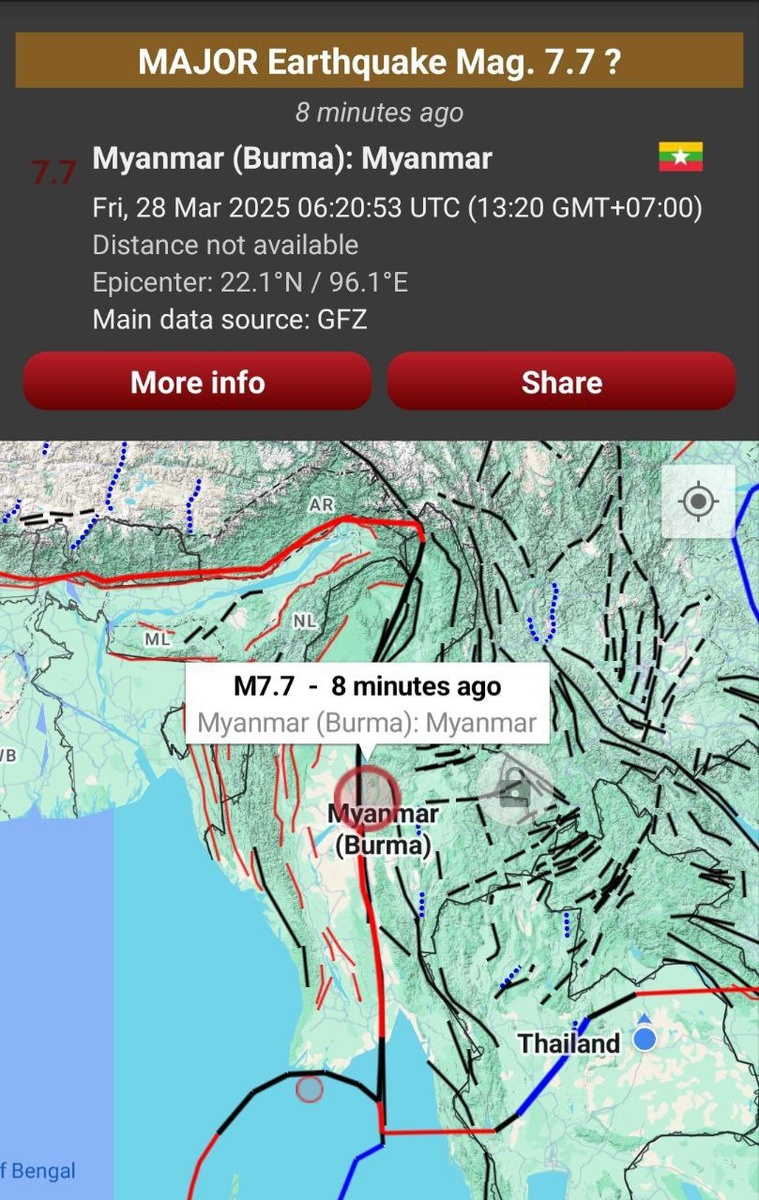Tap the M7.7 map popup bubble
Image resolution: width=759 pixels, height=1200 pixels.
point(367,703)
